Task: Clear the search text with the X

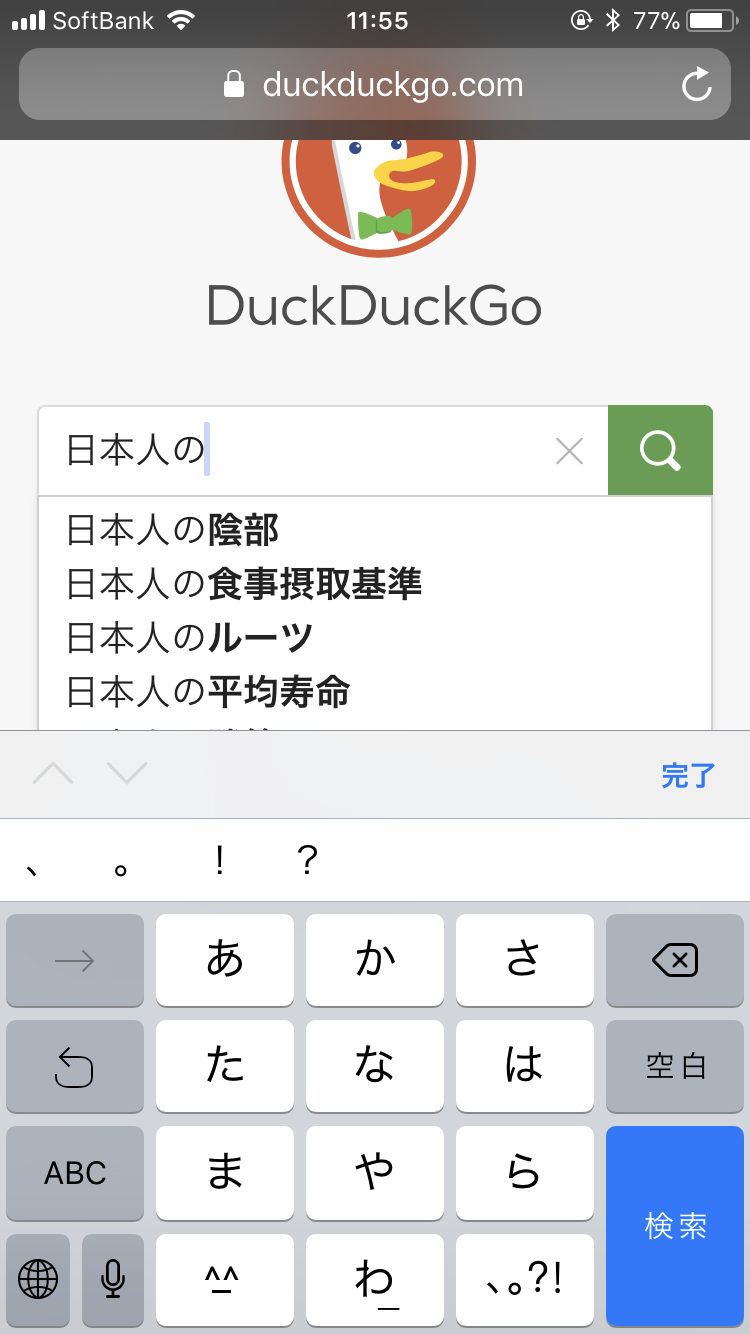Action: [569, 452]
